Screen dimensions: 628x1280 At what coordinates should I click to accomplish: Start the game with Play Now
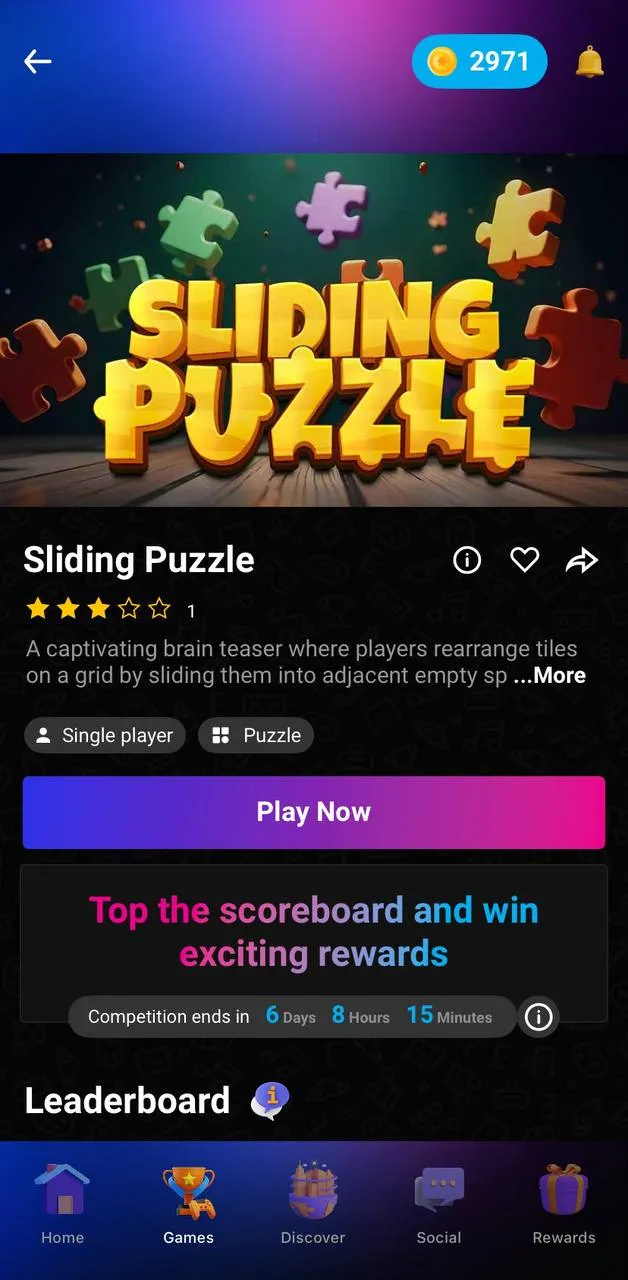[314, 812]
